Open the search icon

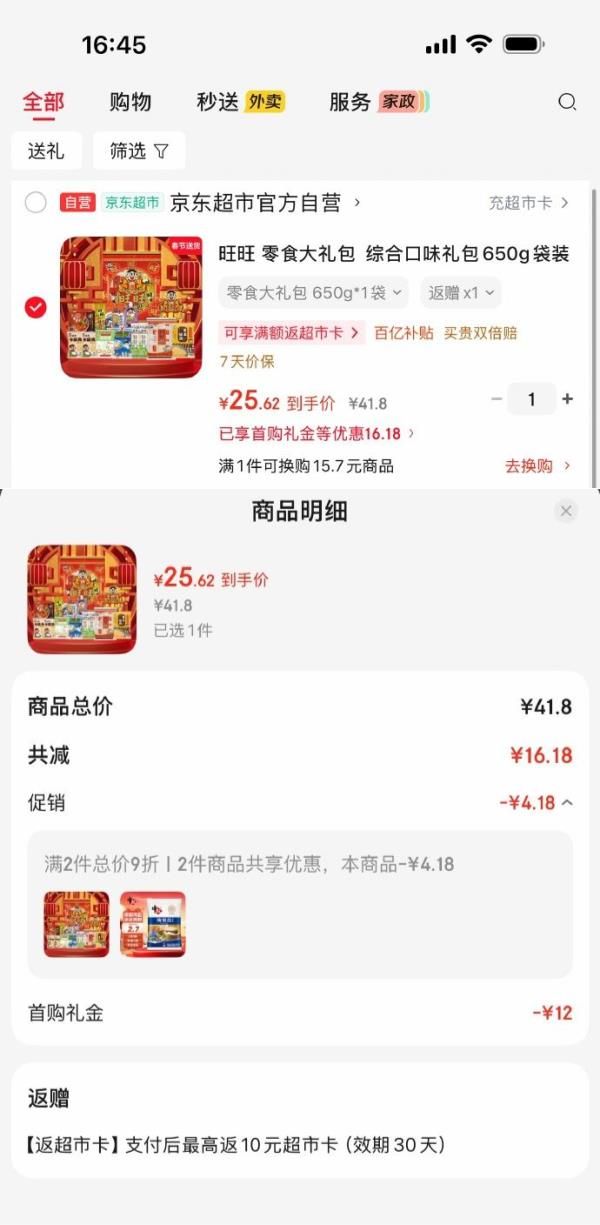pyautogui.click(x=567, y=102)
